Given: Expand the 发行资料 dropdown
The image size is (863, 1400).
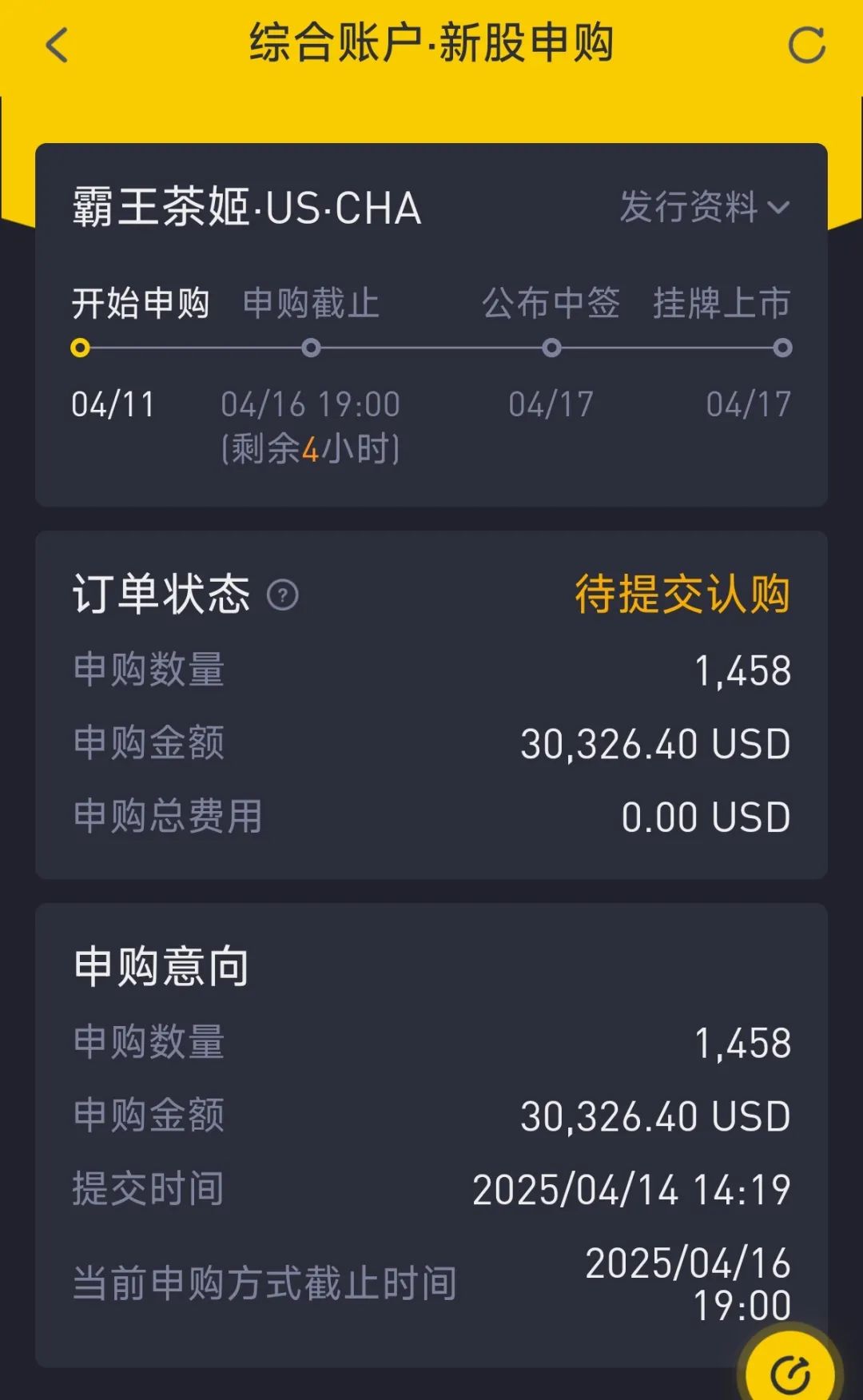Looking at the screenshot, I should 706,207.
